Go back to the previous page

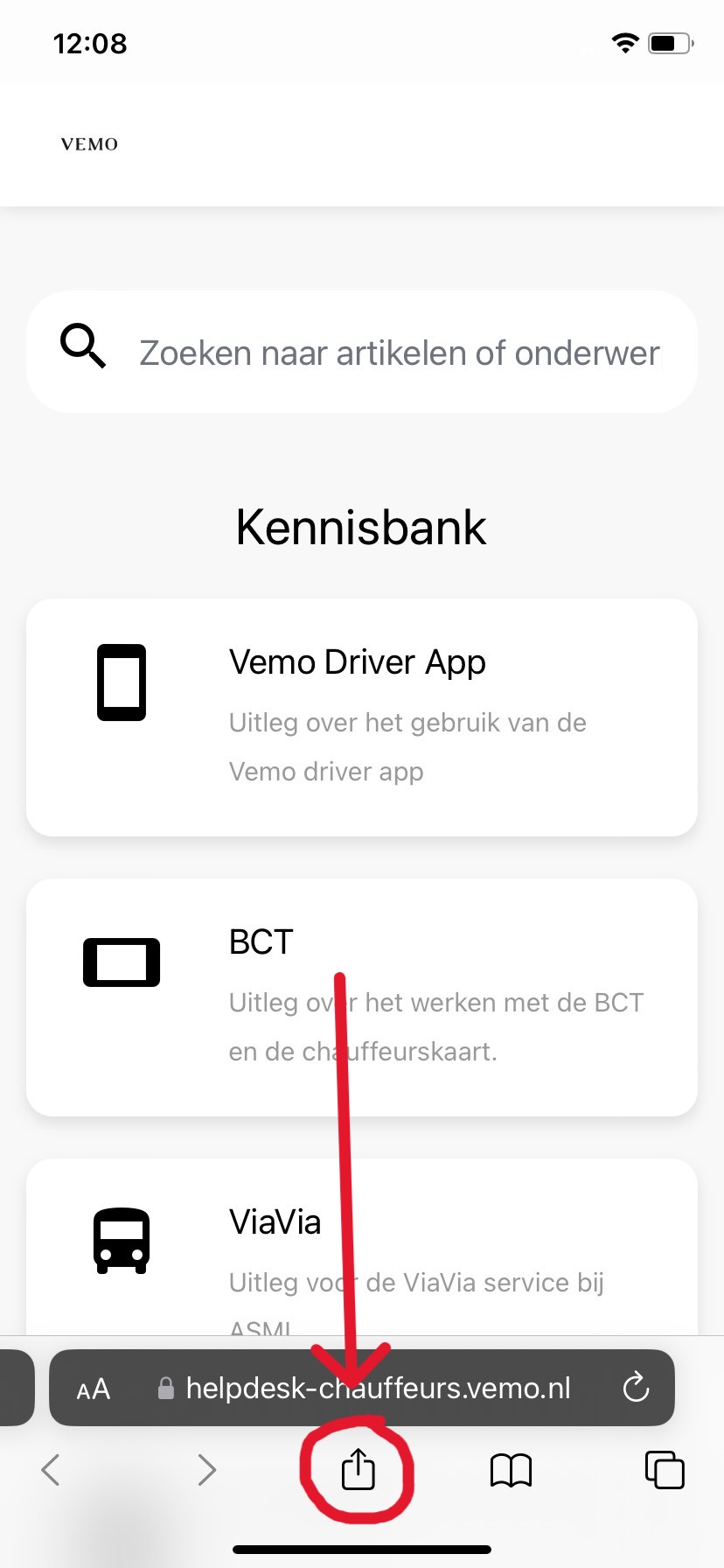tap(51, 1470)
